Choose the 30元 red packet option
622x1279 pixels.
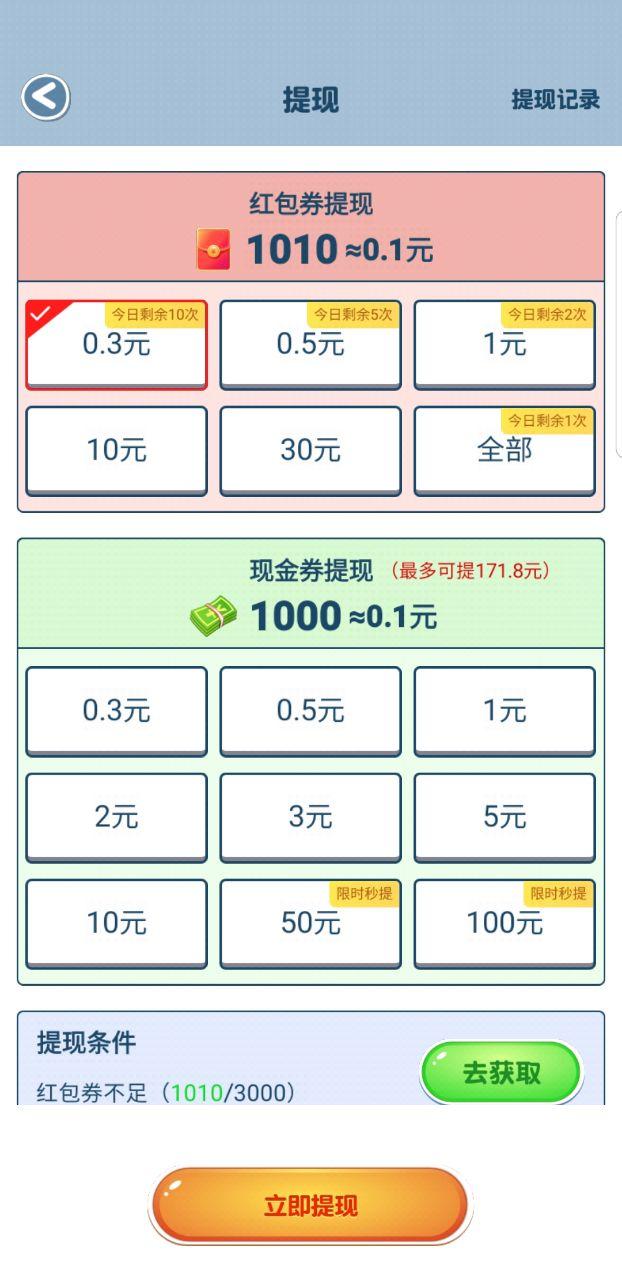[310, 450]
